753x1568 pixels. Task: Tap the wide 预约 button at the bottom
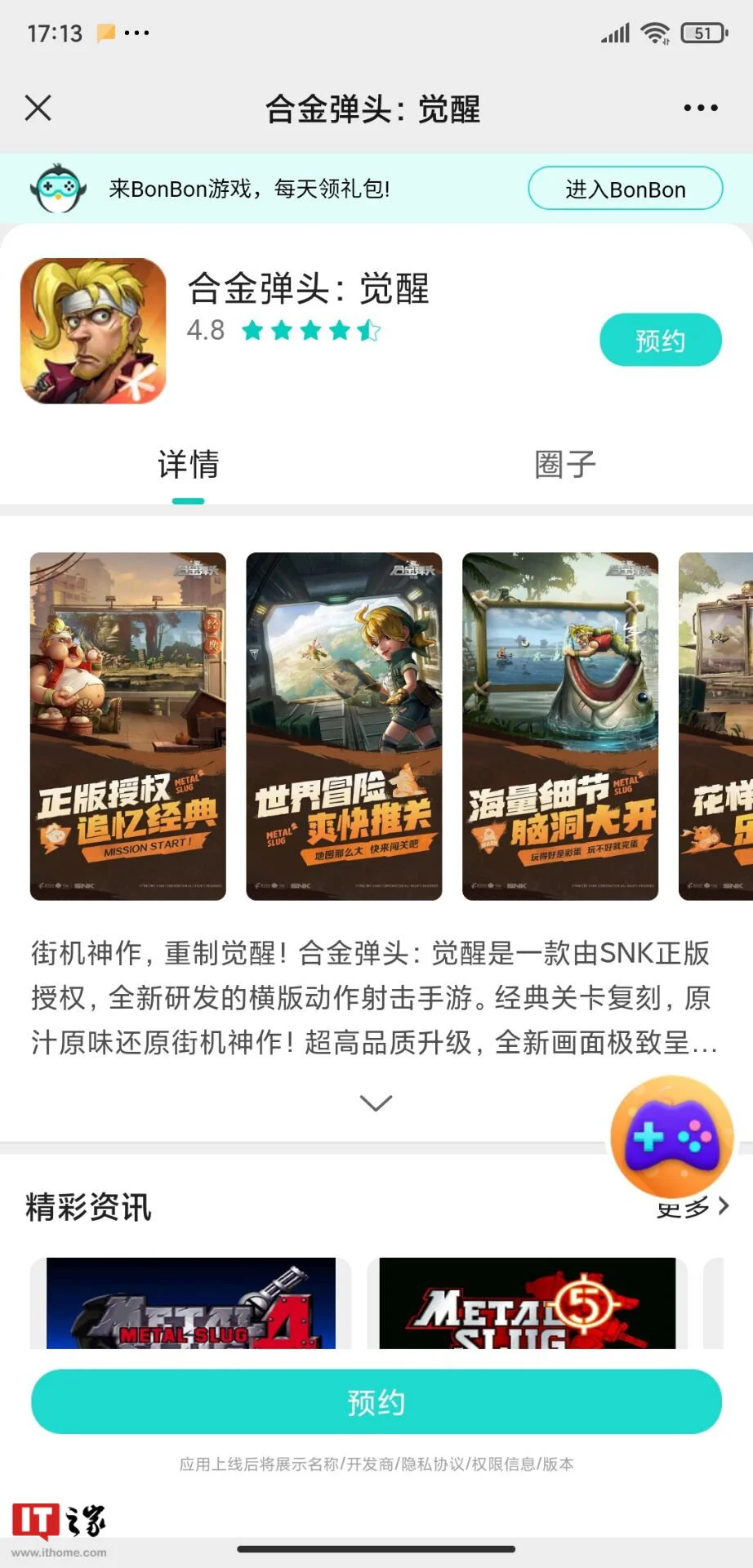(376, 1401)
